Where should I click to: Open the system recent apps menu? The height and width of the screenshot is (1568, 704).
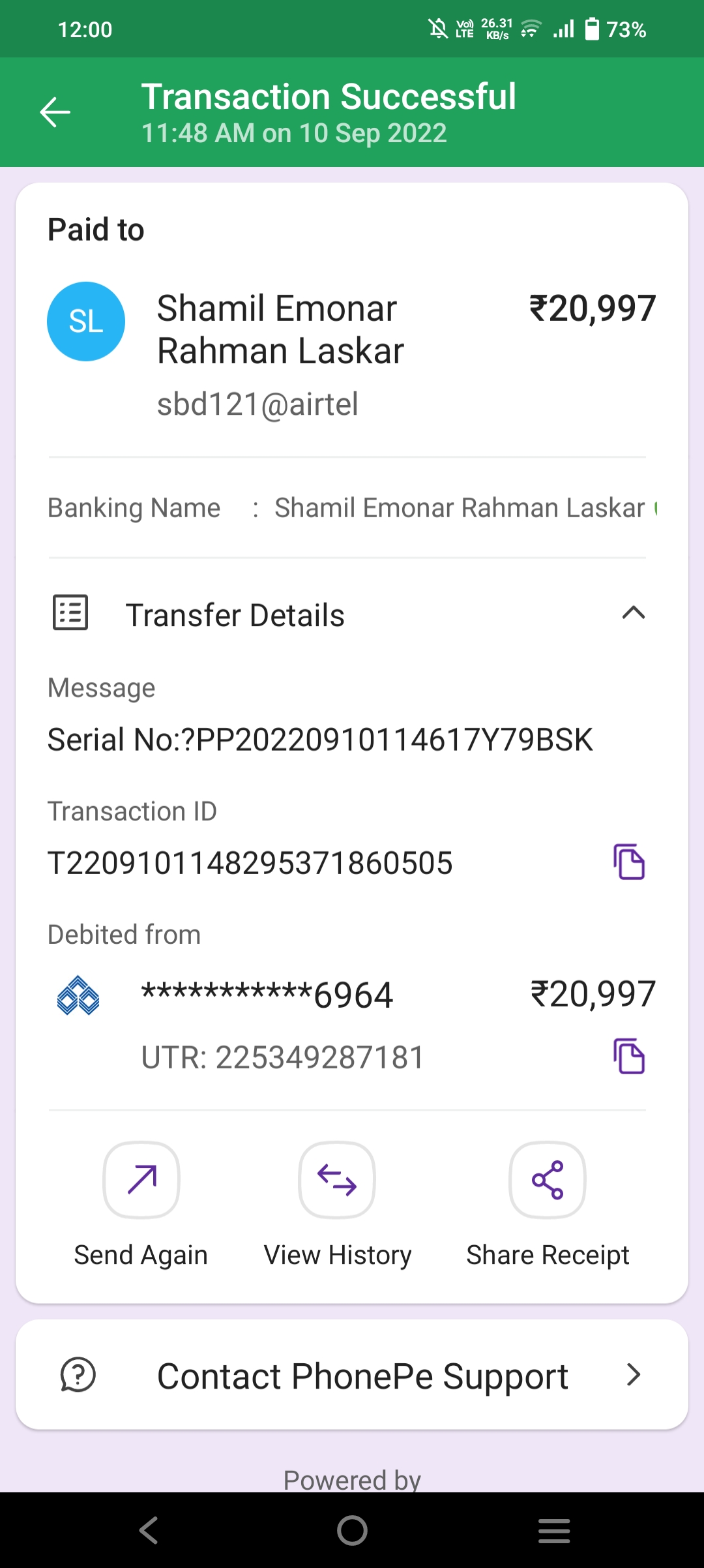pos(554,1530)
